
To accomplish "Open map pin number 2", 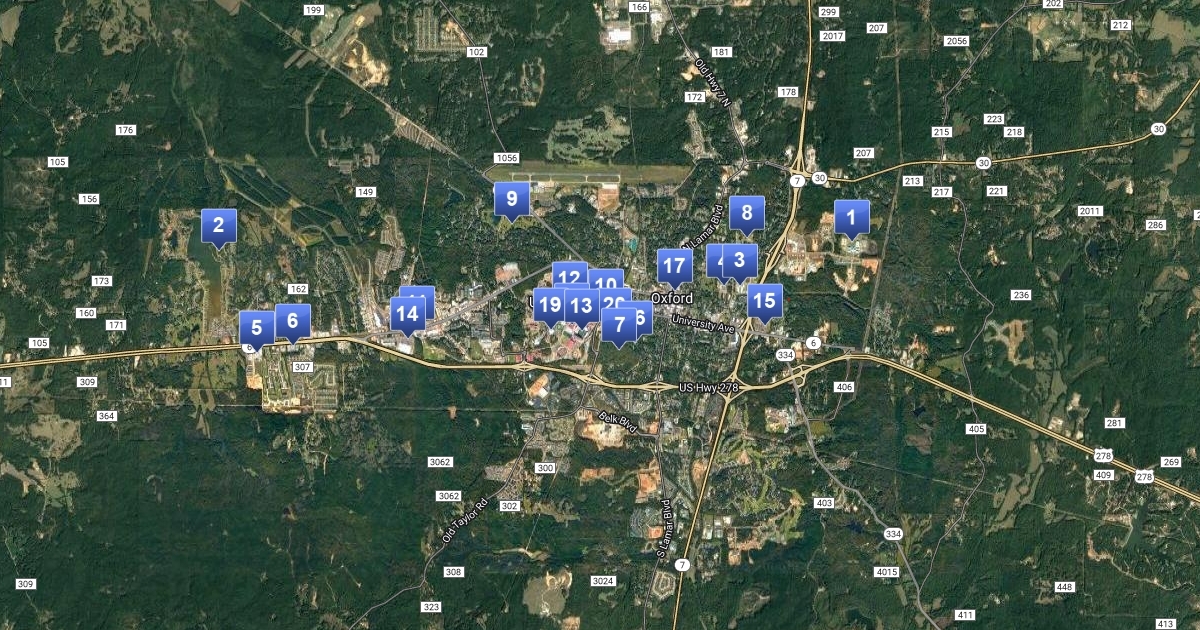I will (x=218, y=226).
